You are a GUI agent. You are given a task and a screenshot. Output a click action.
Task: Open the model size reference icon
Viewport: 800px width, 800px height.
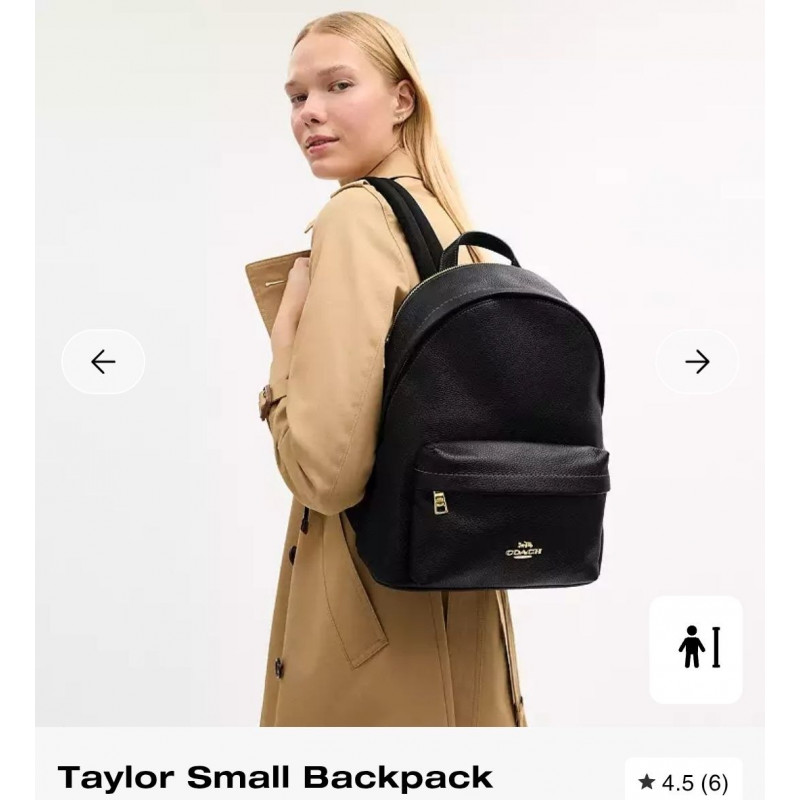coord(696,649)
